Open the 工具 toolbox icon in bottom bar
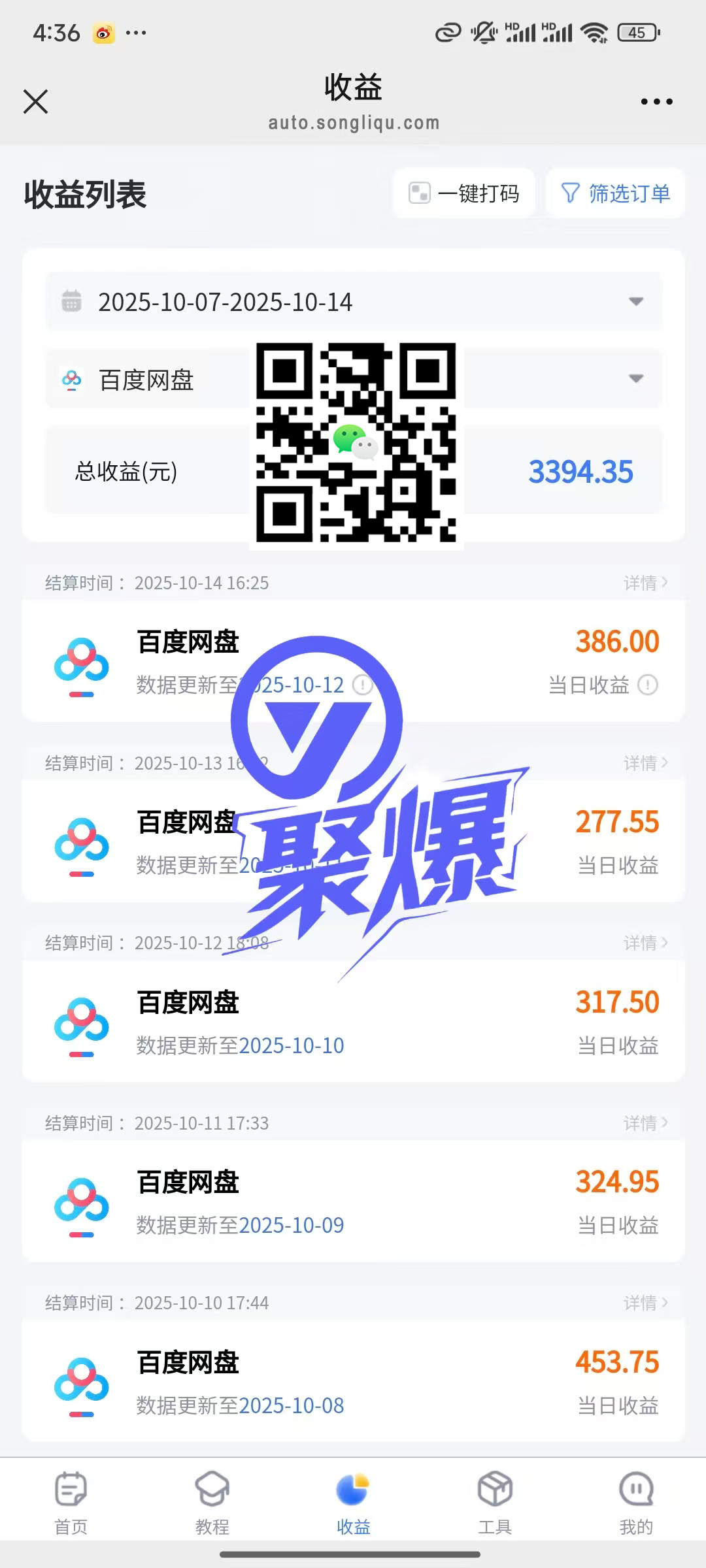This screenshot has height=1568, width=706. (x=494, y=1489)
